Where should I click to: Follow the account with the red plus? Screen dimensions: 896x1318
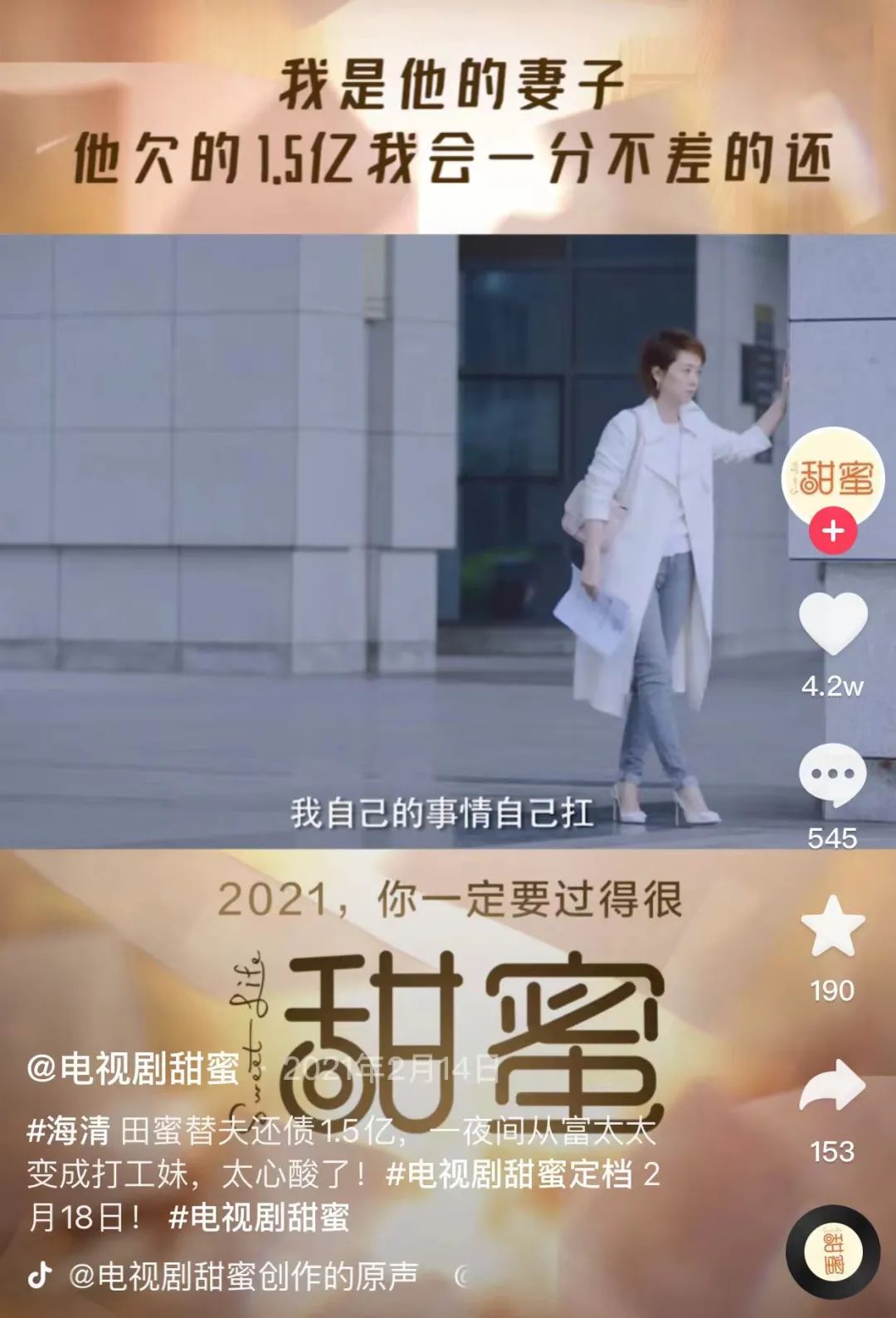pos(833,530)
